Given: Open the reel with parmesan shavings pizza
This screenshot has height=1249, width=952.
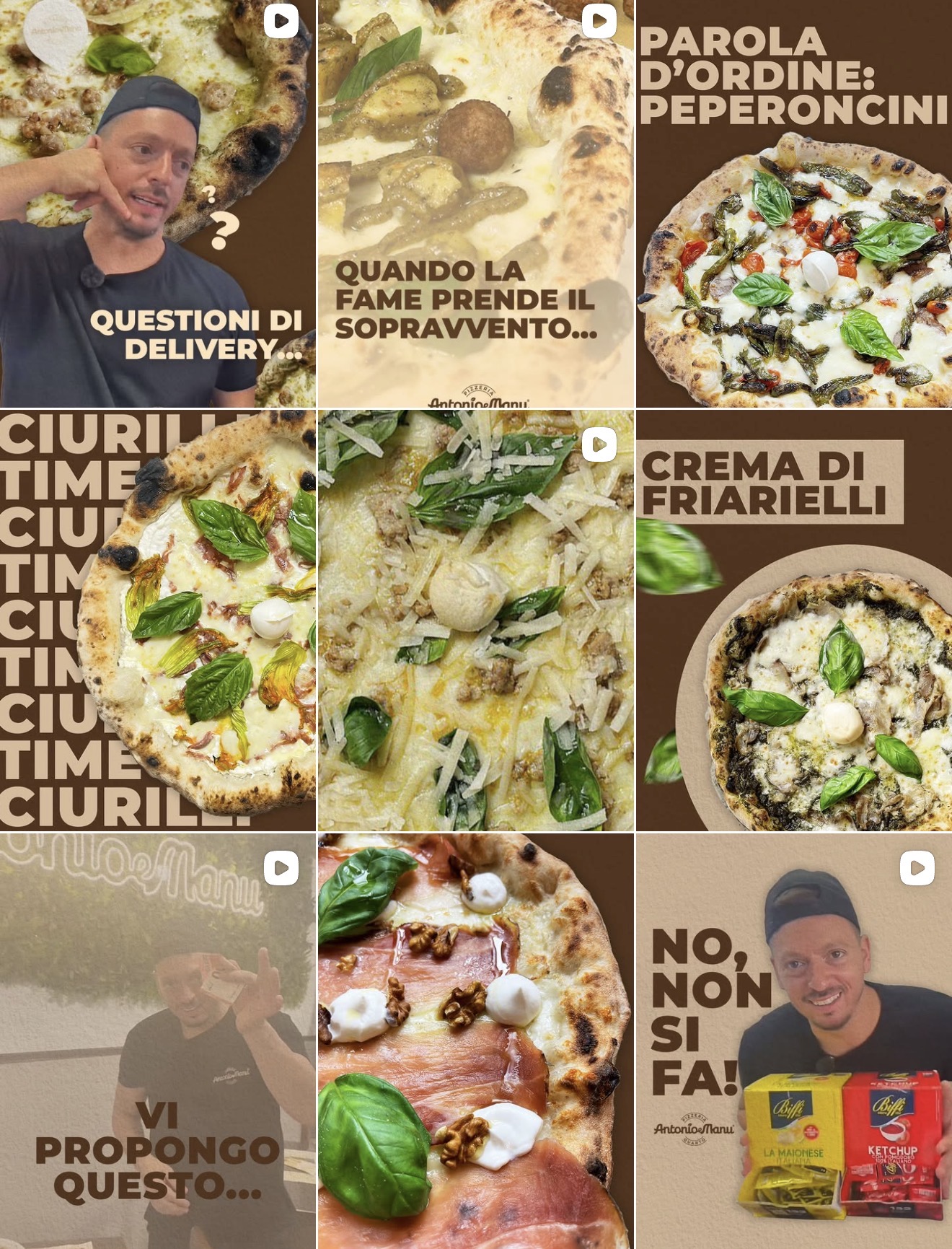Looking at the screenshot, I should pos(476,620).
